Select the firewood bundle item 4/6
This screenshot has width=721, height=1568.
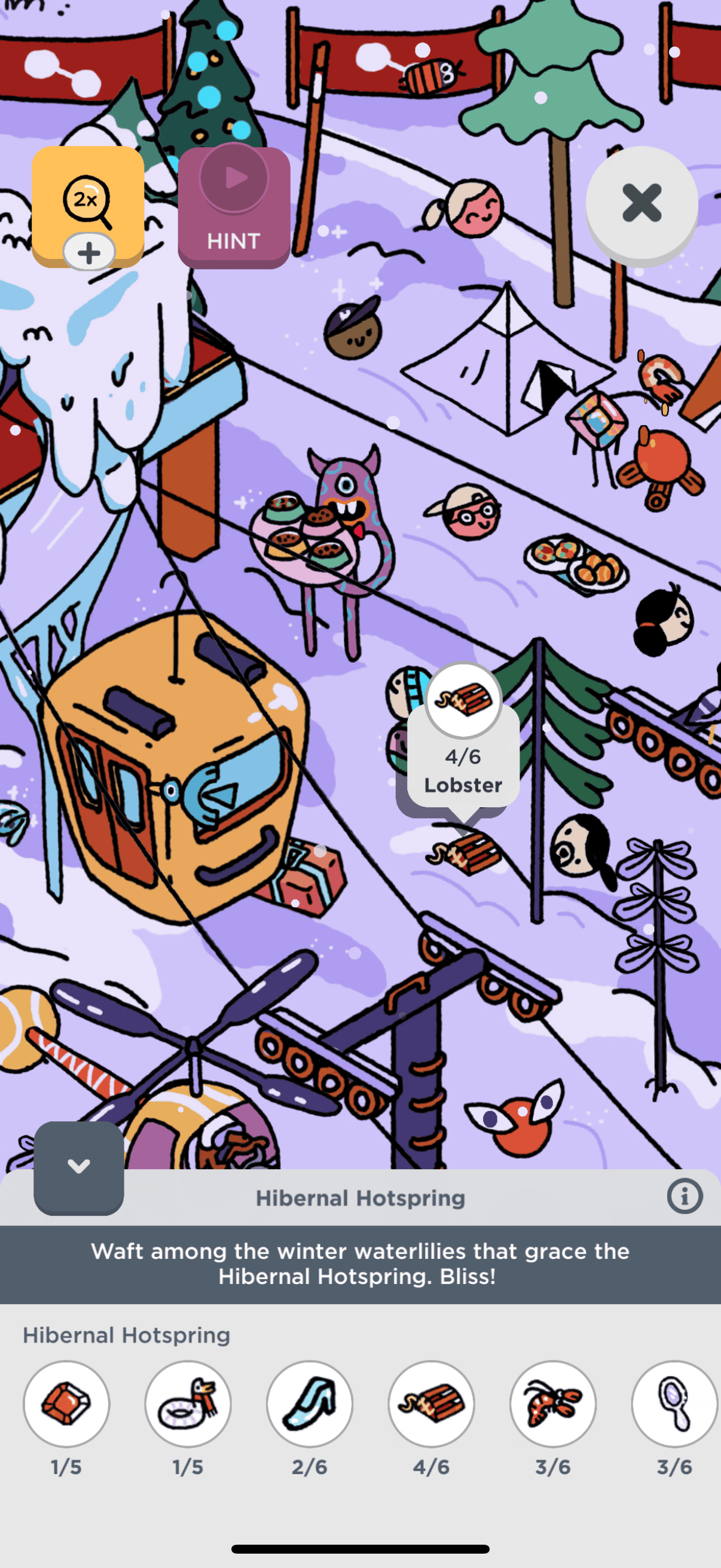coord(432,1404)
